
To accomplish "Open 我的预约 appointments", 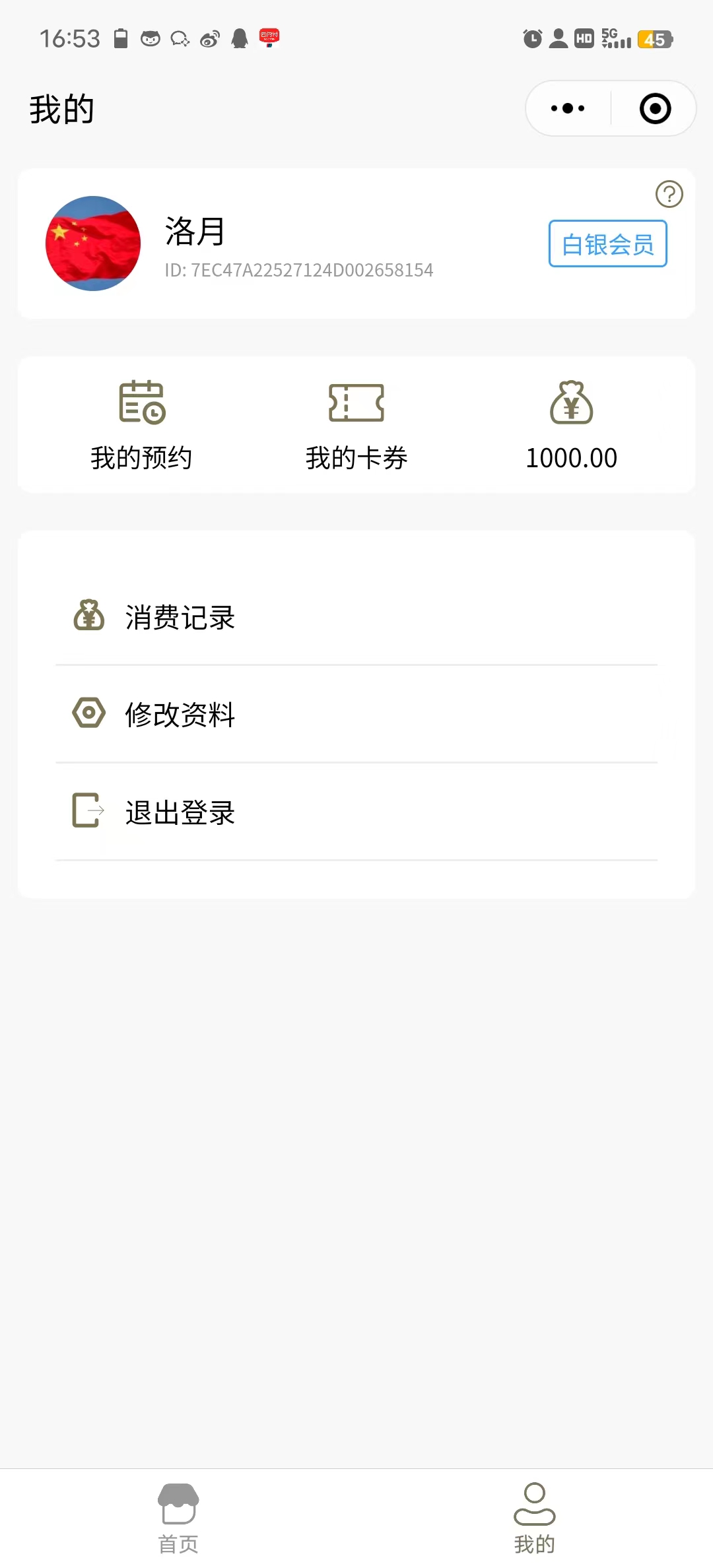I will pyautogui.click(x=141, y=425).
